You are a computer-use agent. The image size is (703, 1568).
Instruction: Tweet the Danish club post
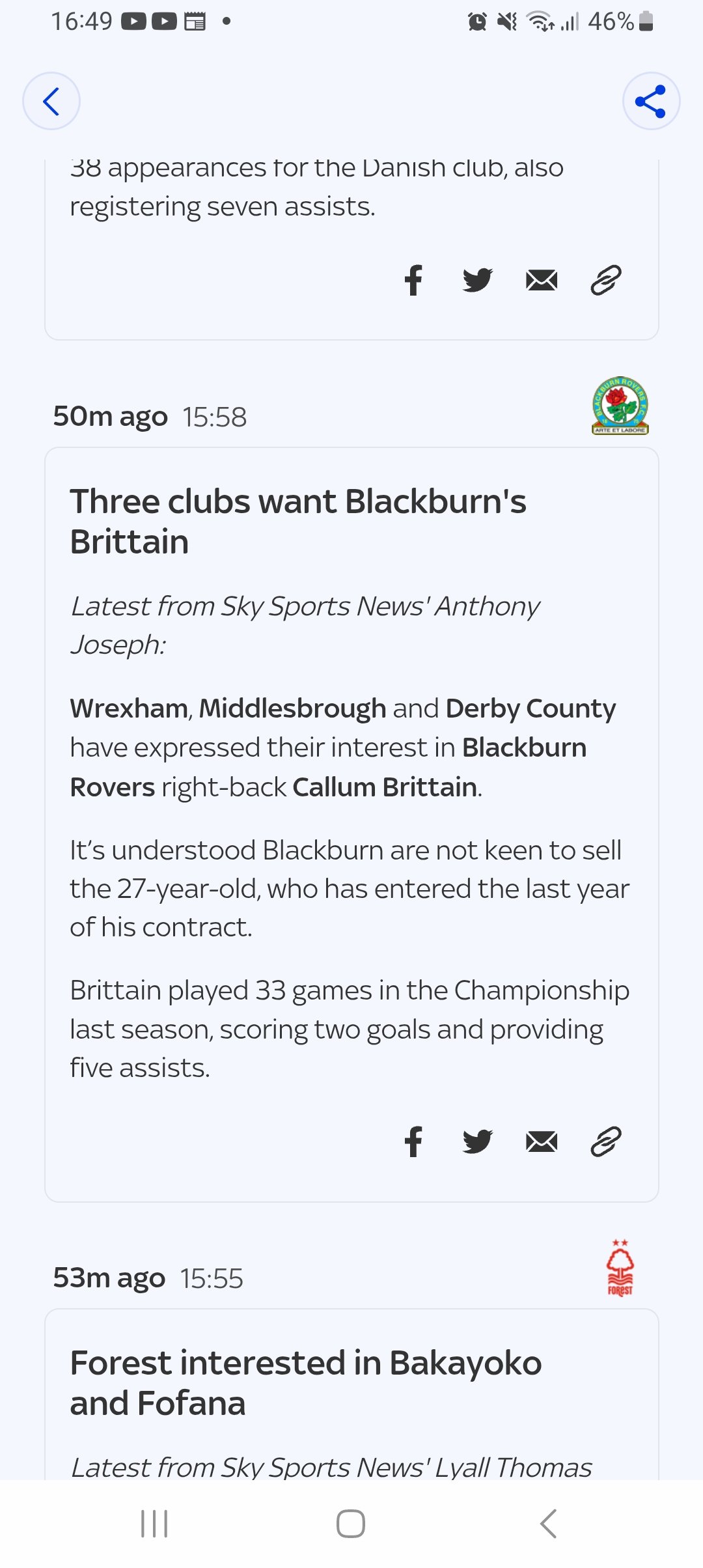[x=477, y=281]
